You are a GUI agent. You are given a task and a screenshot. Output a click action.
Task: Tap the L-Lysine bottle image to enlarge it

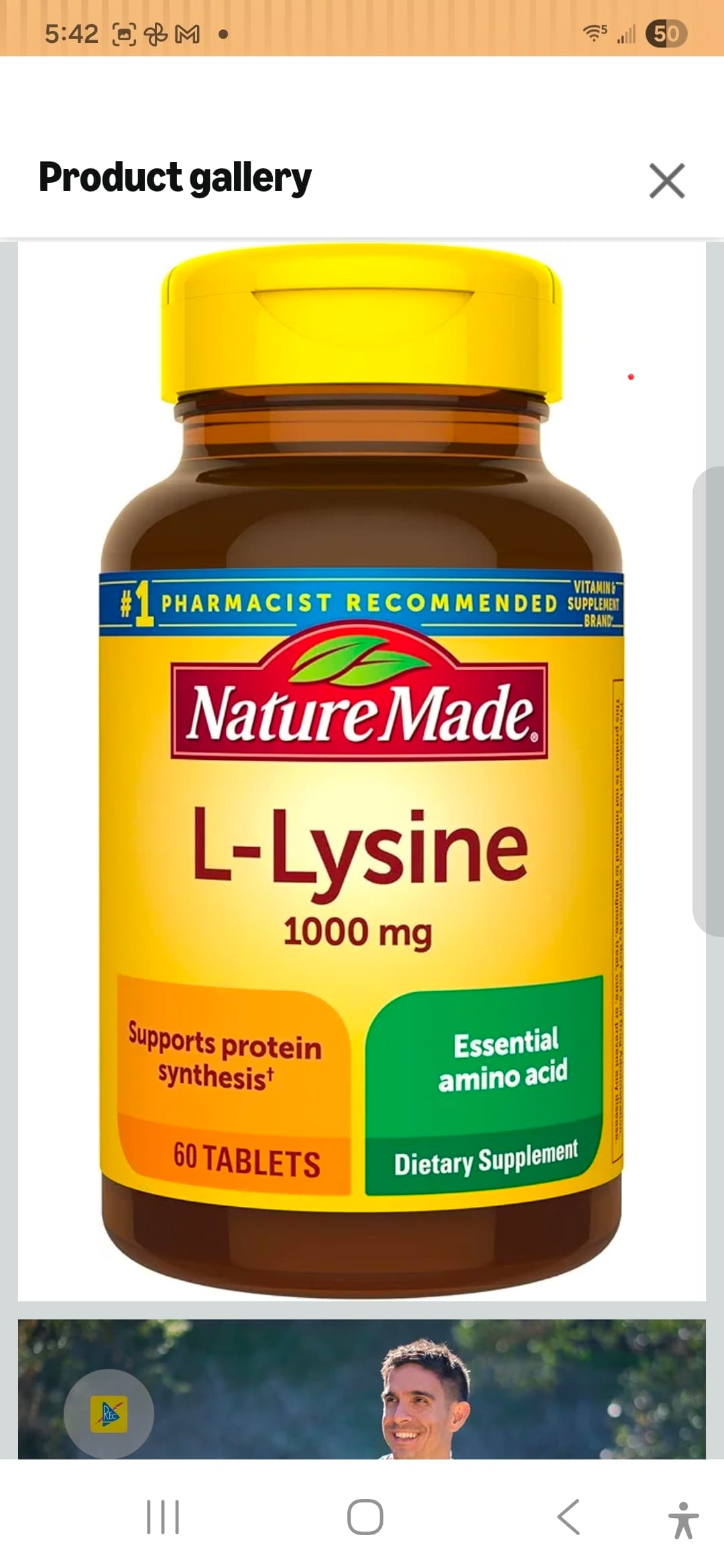tap(362, 771)
